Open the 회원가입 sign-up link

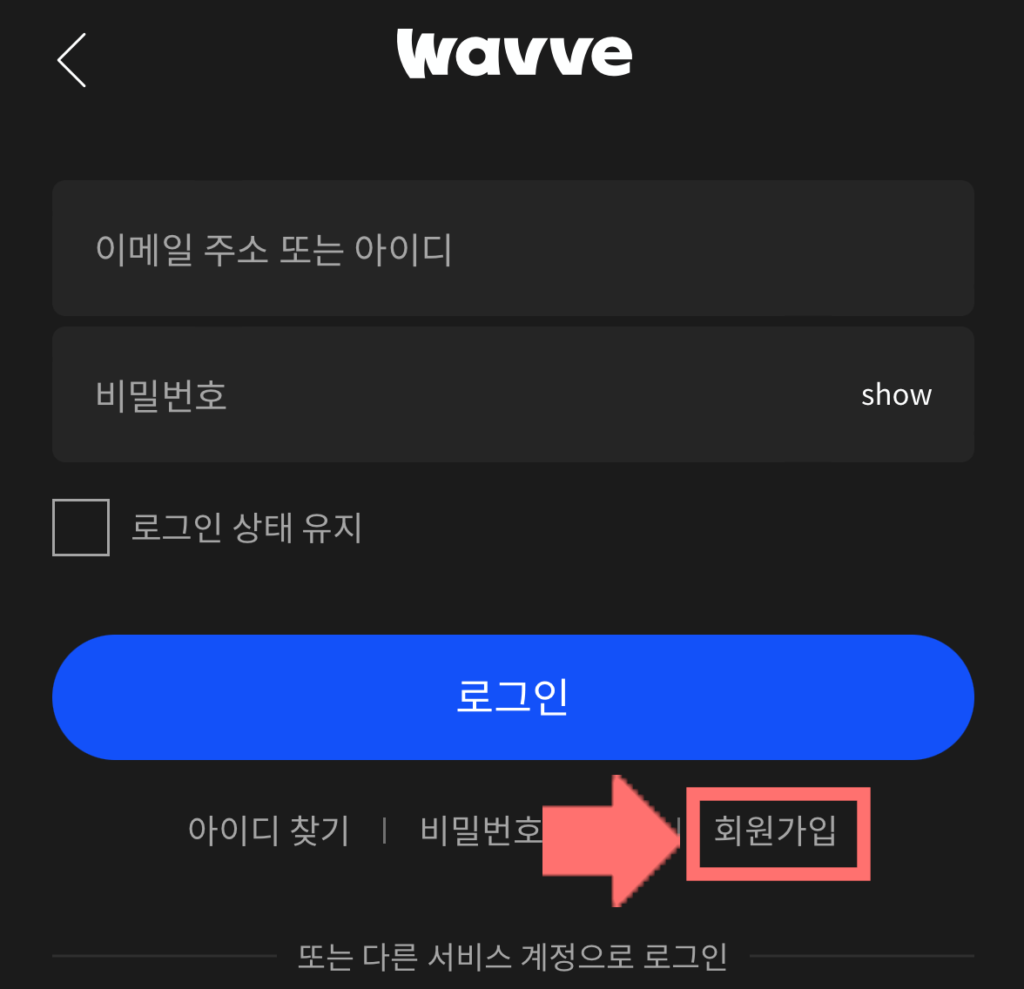coord(776,831)
